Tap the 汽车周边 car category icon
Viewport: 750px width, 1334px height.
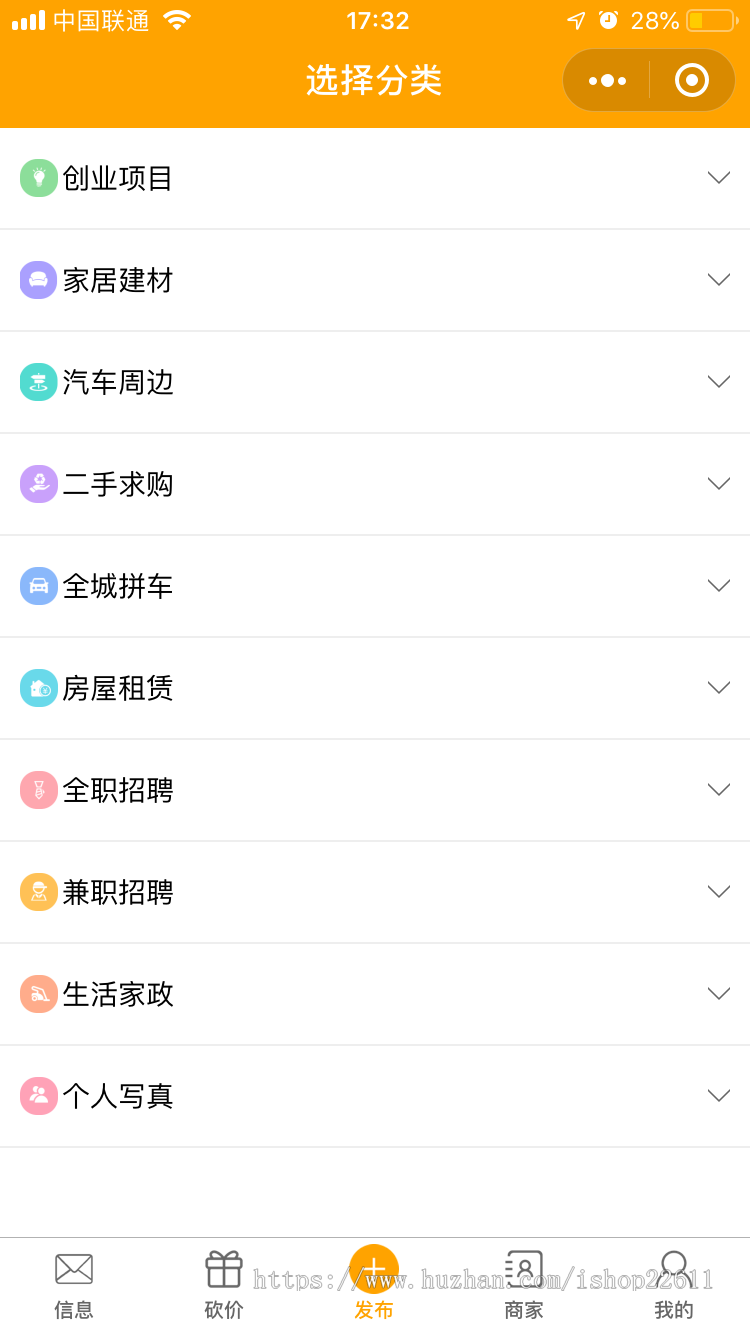pyautogui.click(x=38, y=382)
